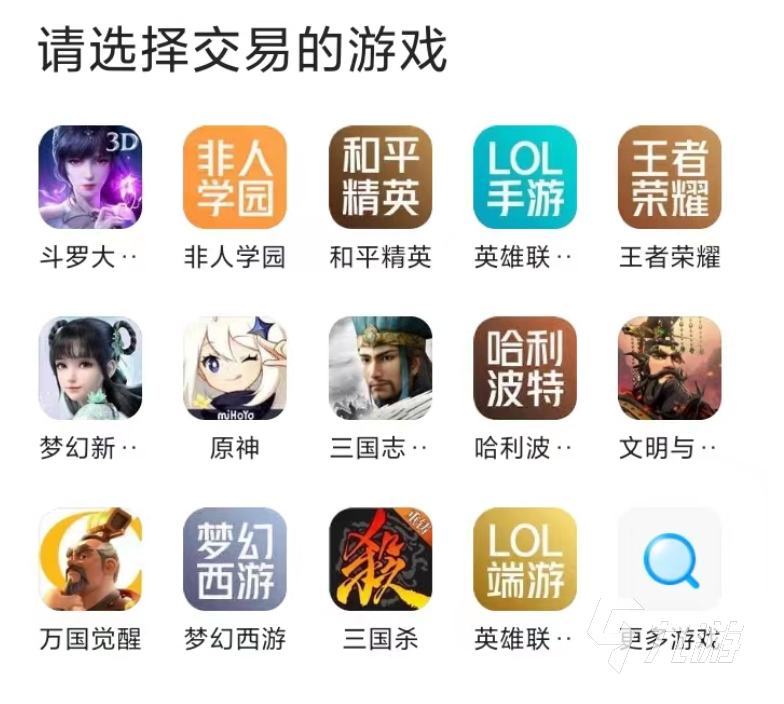
Task: Choose 万国觉醒 as the game
Action: [90, 560]
